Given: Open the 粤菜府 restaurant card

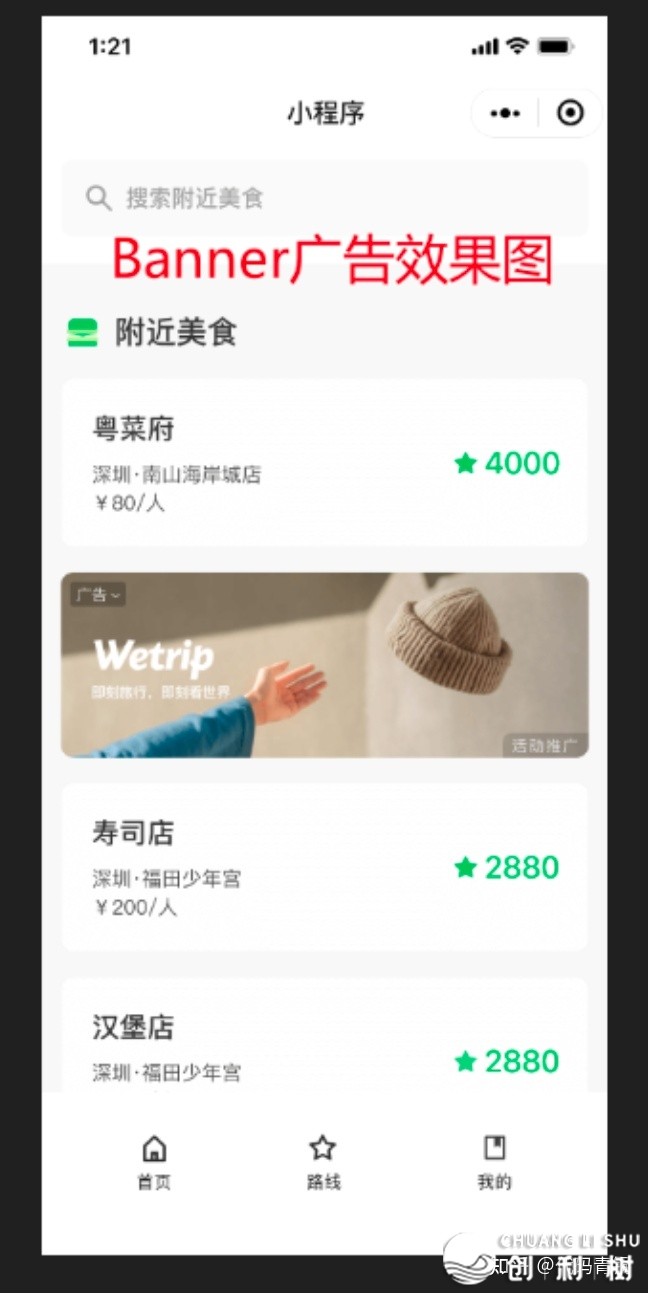Looking at the screenshot, I should click(x=324, y=463).
